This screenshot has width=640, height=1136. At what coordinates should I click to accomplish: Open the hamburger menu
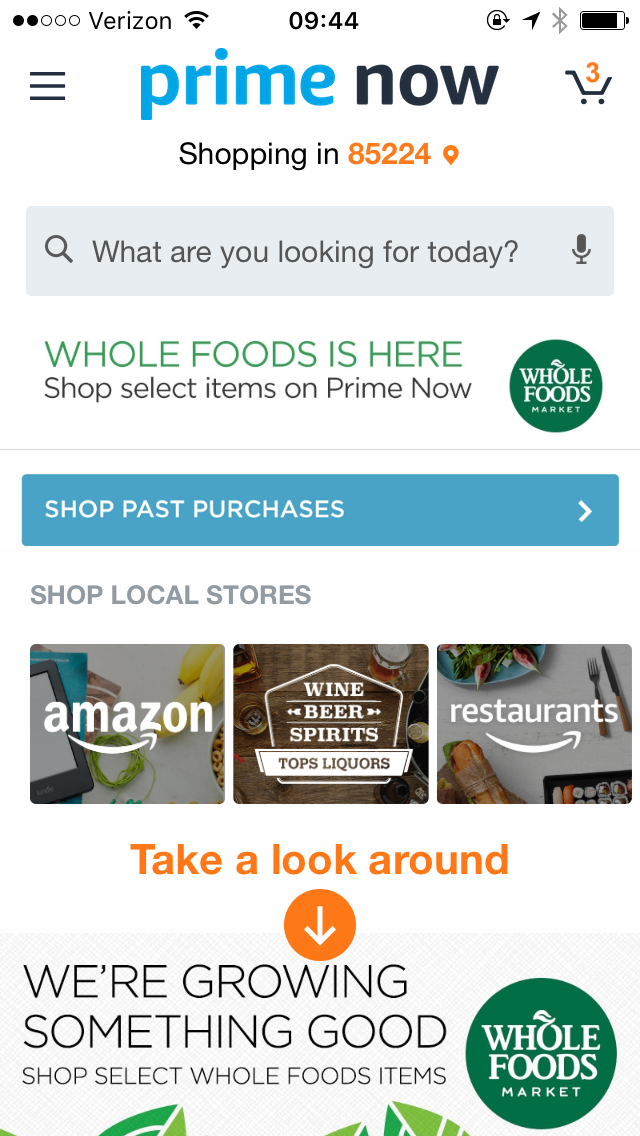47,86
